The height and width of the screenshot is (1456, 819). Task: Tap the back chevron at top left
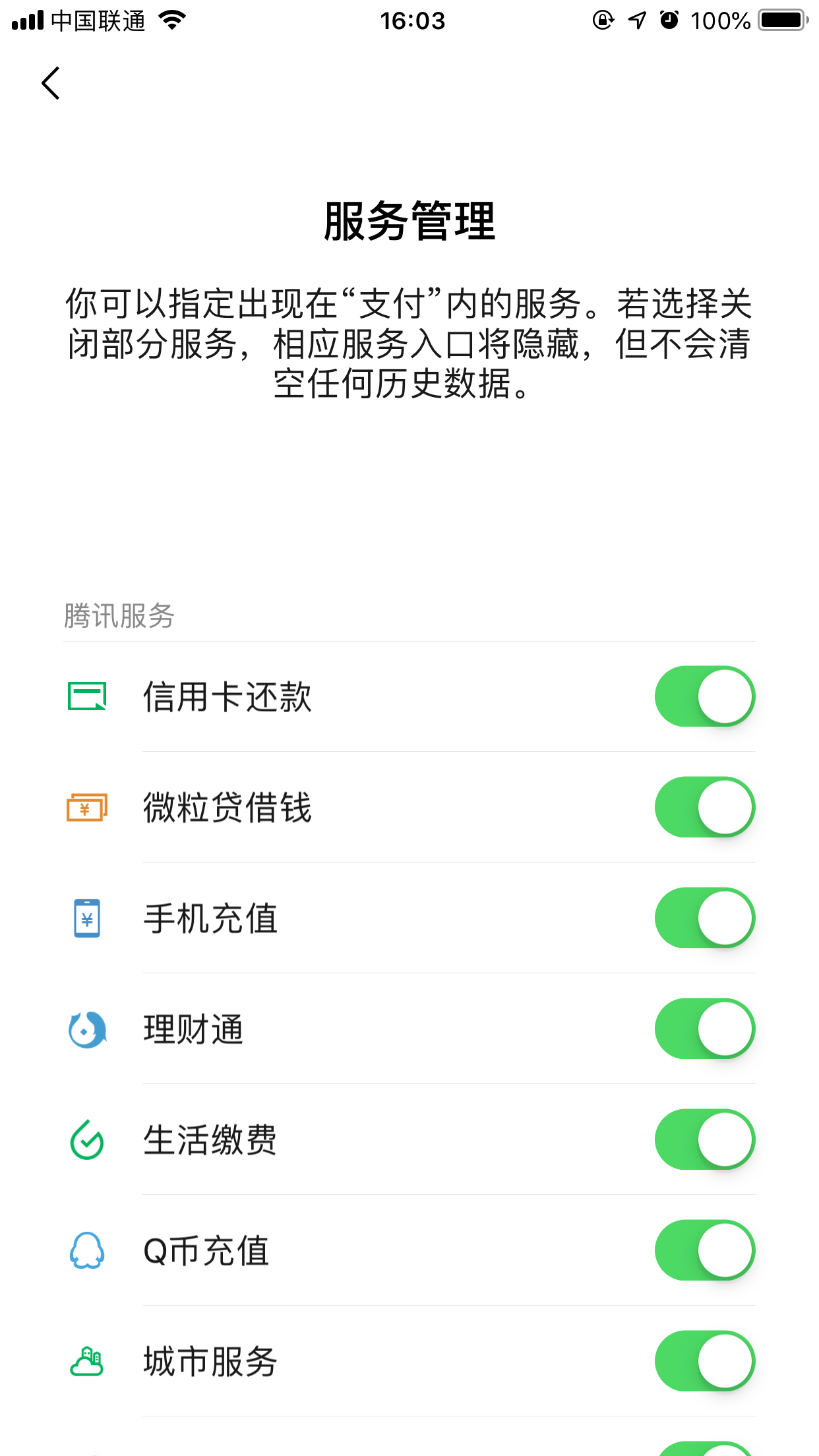[50, 83]
